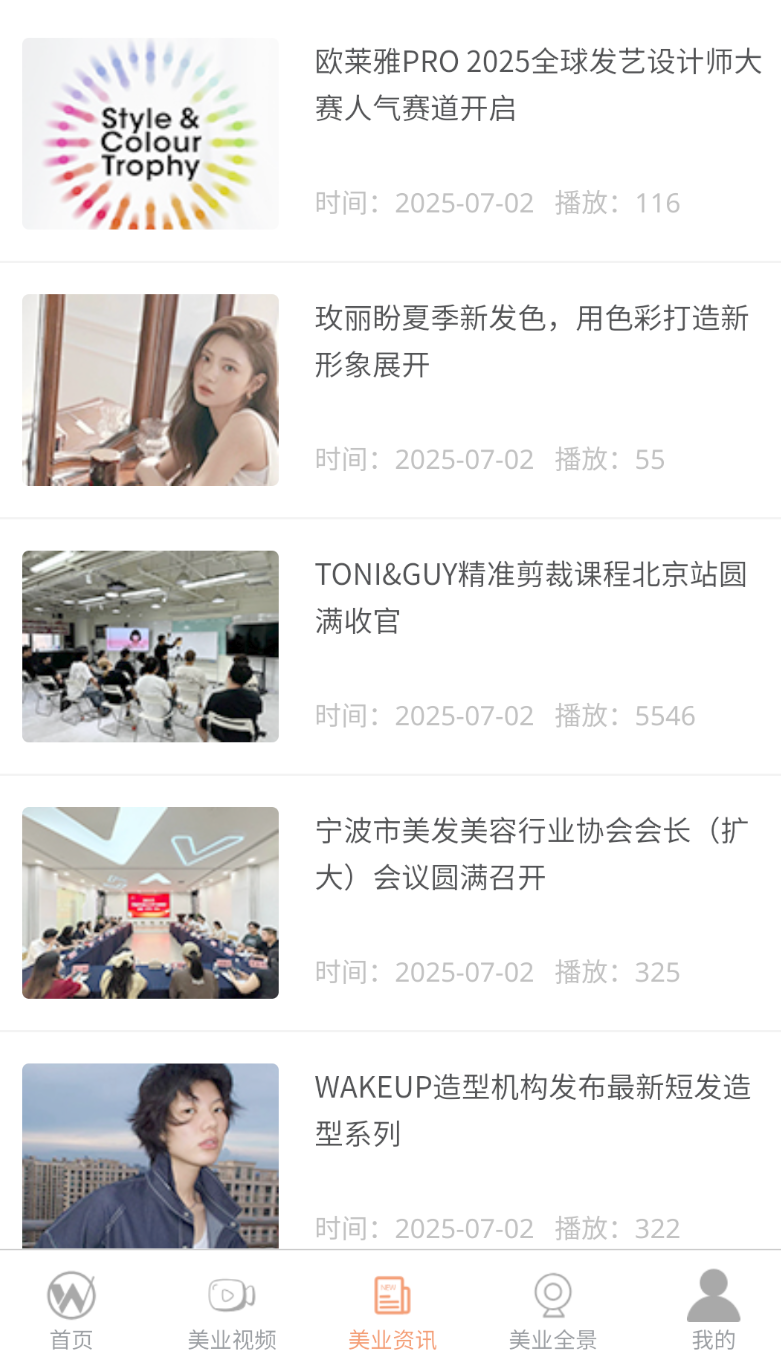This screenshot has width=781, height=1350.
Task: Tap the 首页 home logo icon
Action: point(70,1294)
